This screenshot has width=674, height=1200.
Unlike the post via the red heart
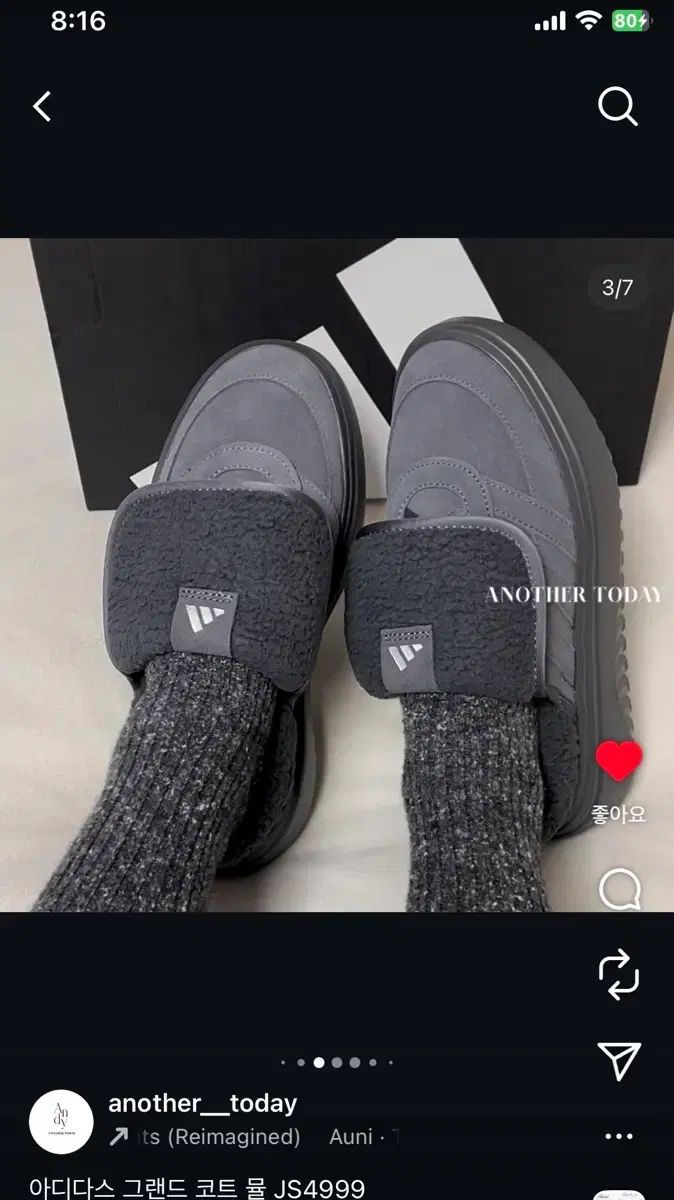pyautogui.click(x=619, y=762)
